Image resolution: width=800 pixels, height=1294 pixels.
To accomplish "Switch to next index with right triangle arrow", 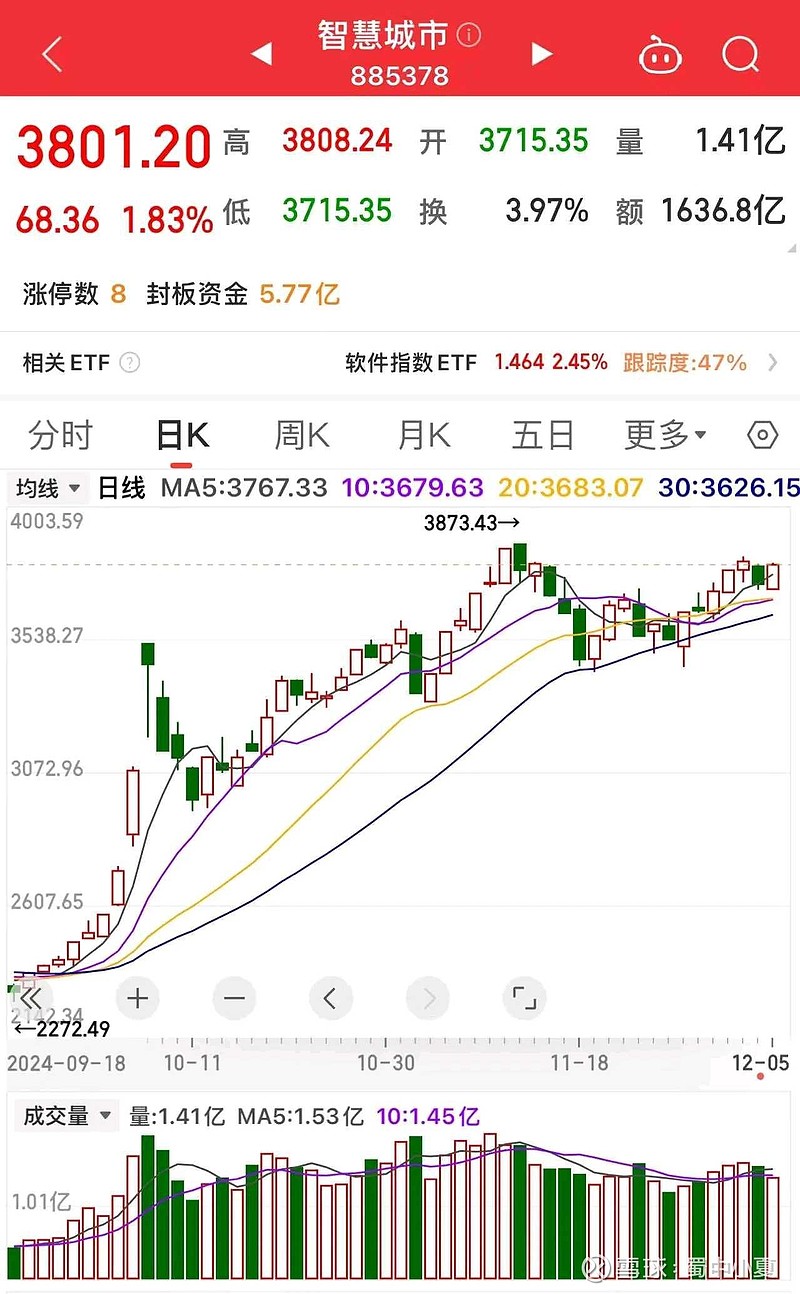I will click(541, 54).
